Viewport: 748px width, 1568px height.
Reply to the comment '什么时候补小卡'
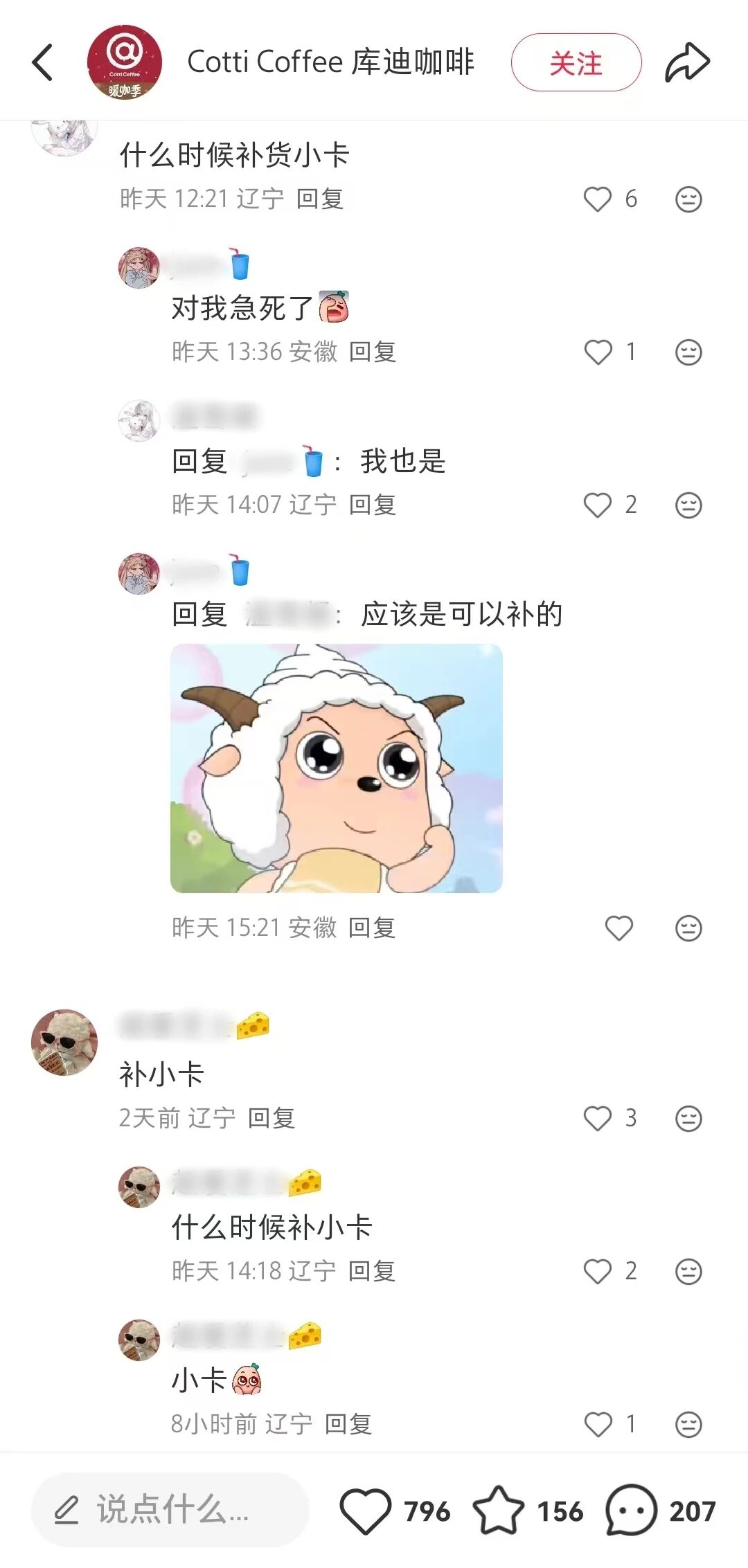(372, 1272)
